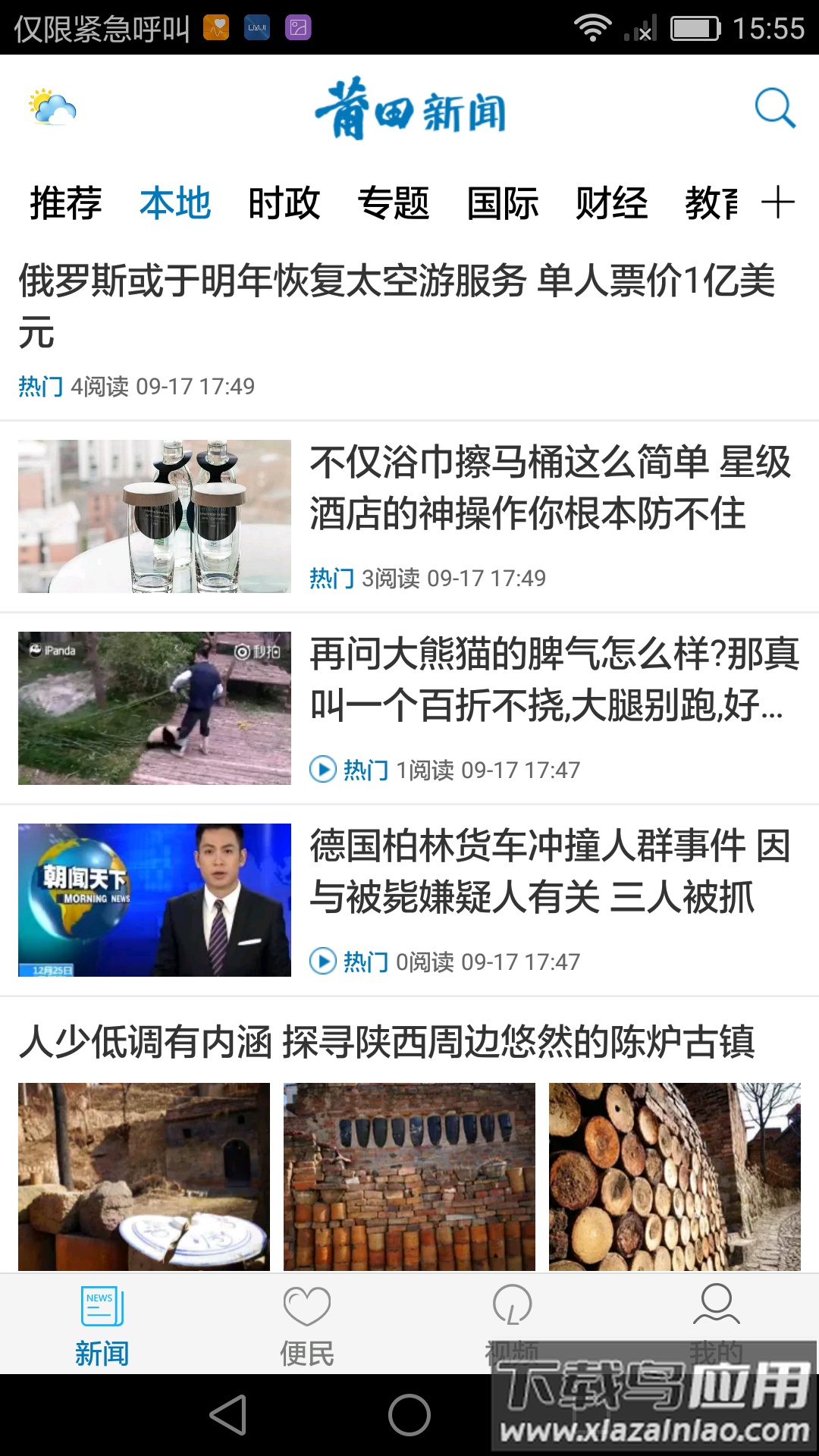The image size is (819, 1456).
Task: Read the article about 俄罗斯太空游服务
Action: click(397, 306)
